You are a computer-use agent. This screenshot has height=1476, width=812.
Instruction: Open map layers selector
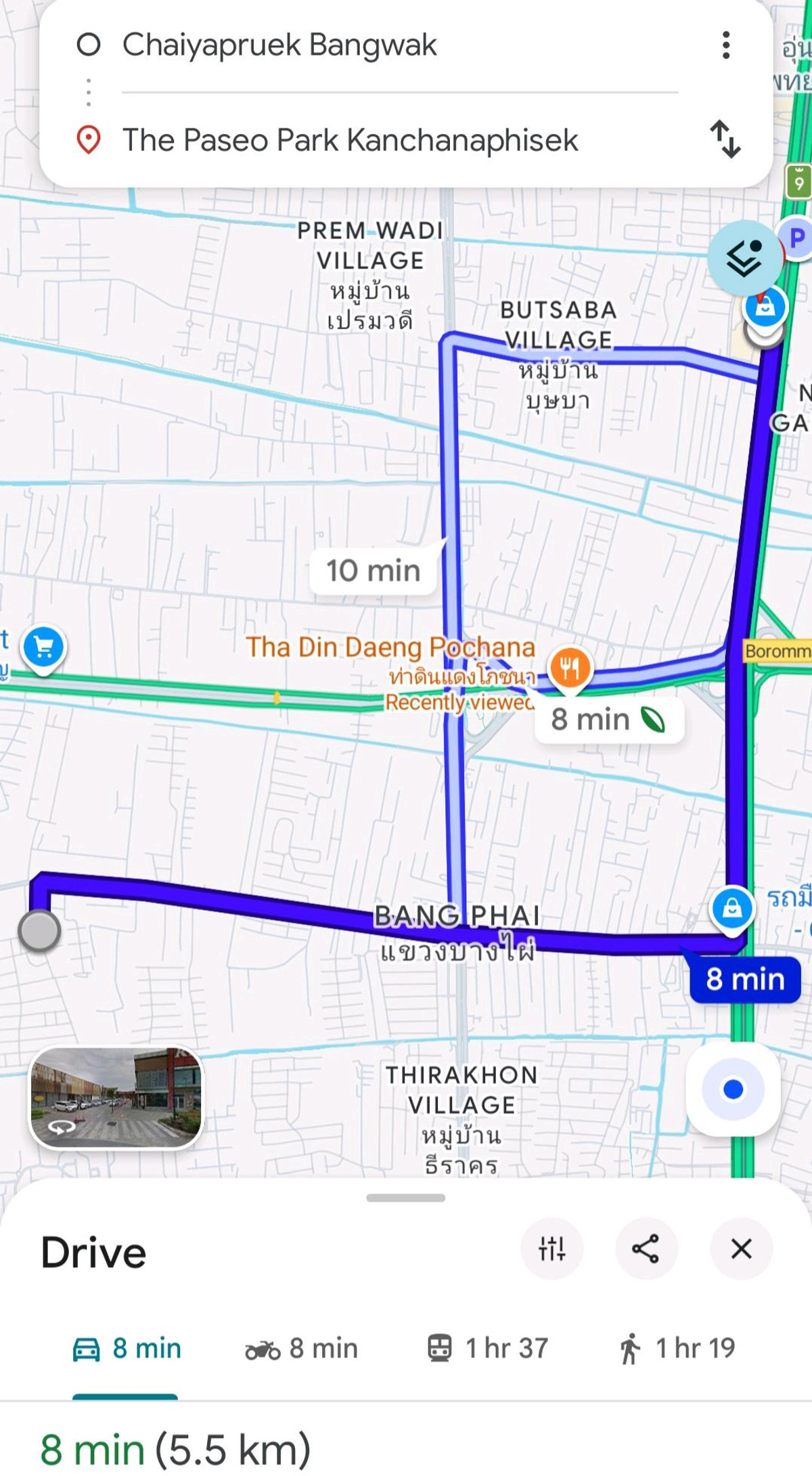coord(744,258)
